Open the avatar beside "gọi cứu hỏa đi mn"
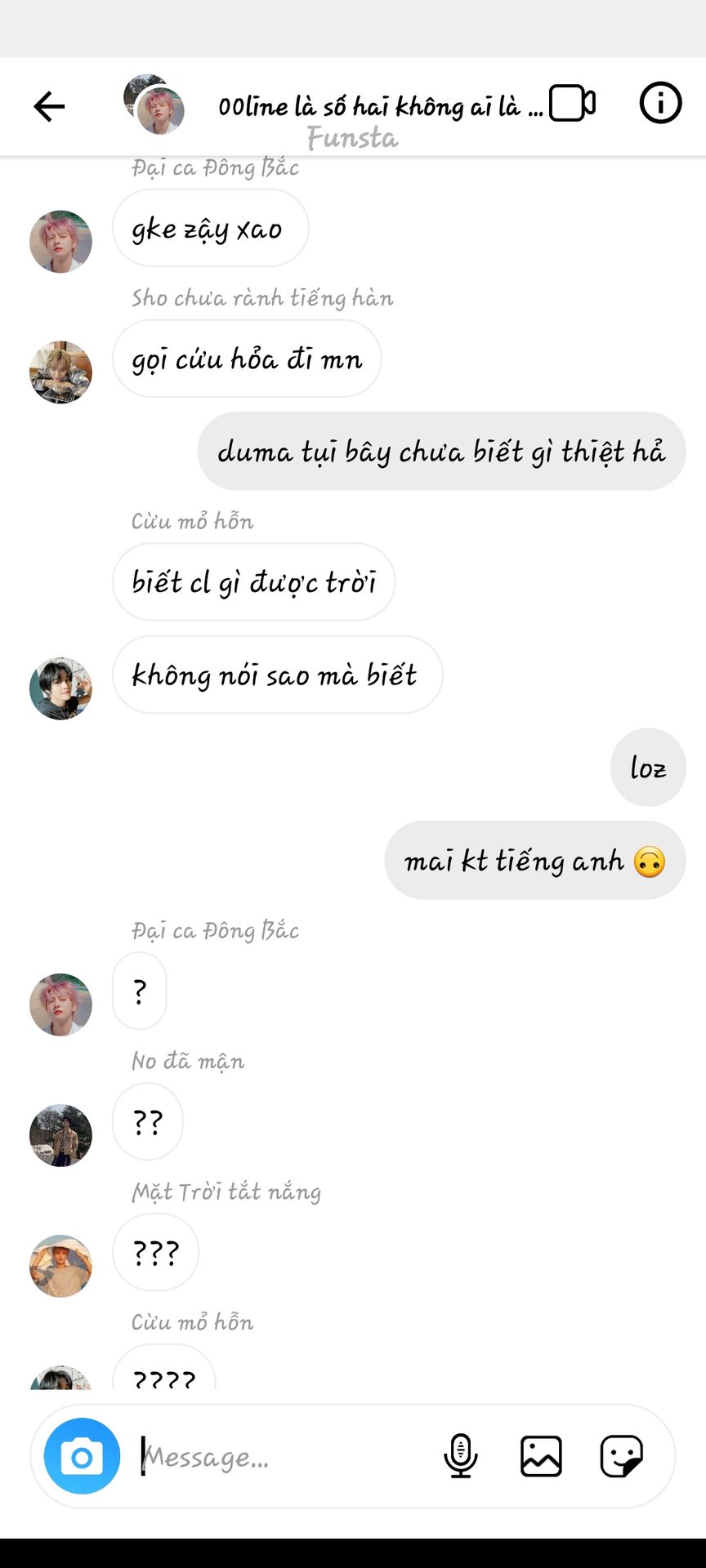706x1568 pixels. click(60, 372)
